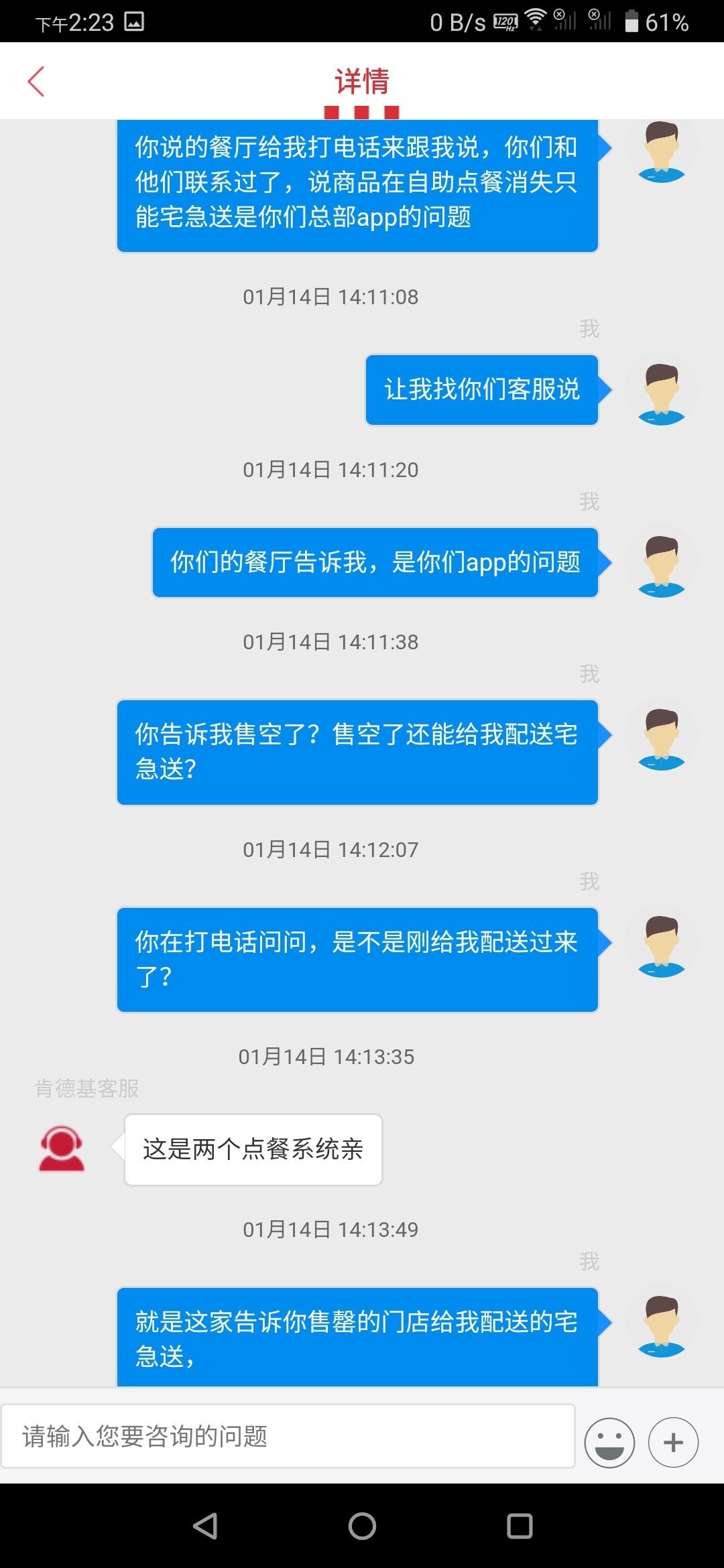Tap the 详情 title at the top
724x1568 pixels.
pos(361,80)
